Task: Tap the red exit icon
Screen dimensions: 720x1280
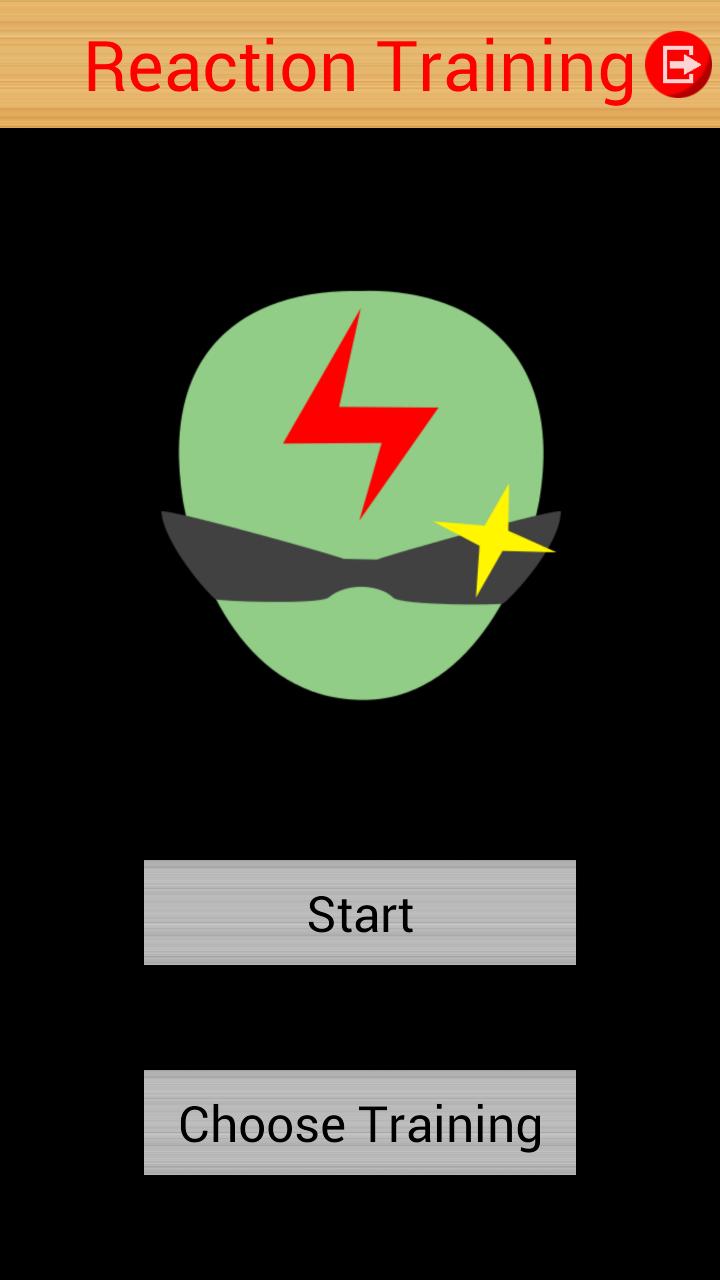Action: [678, 65]
